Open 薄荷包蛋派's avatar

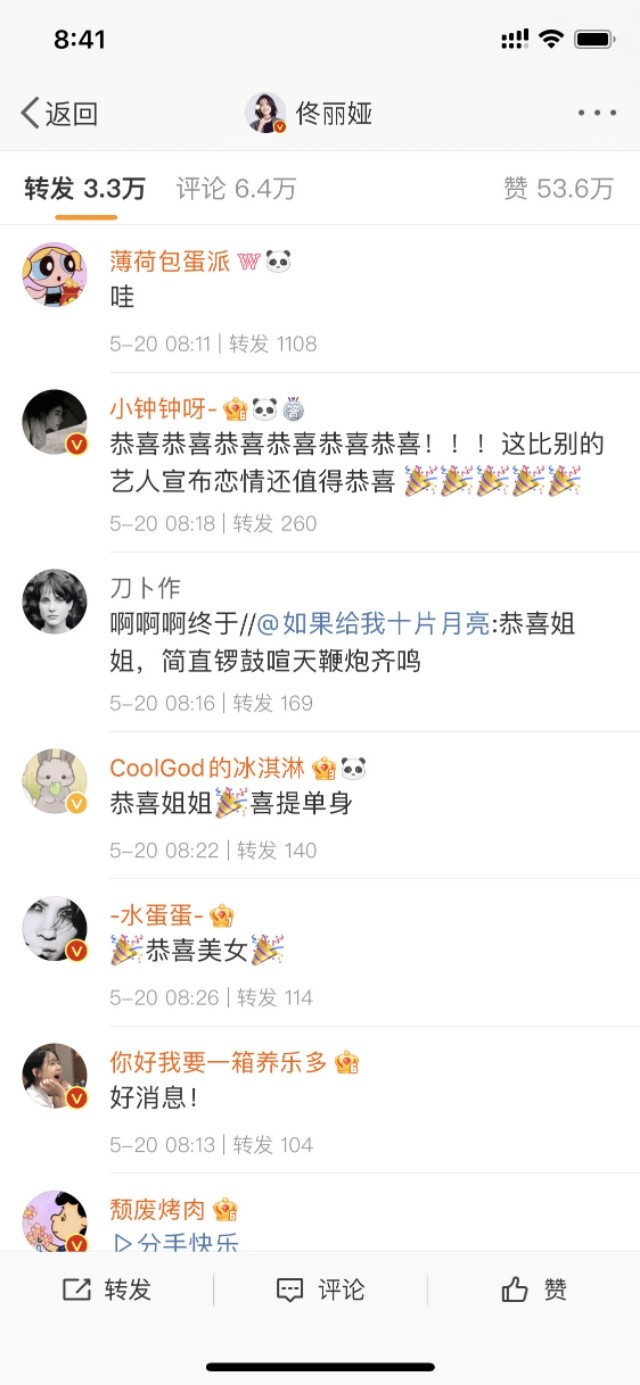55,273
